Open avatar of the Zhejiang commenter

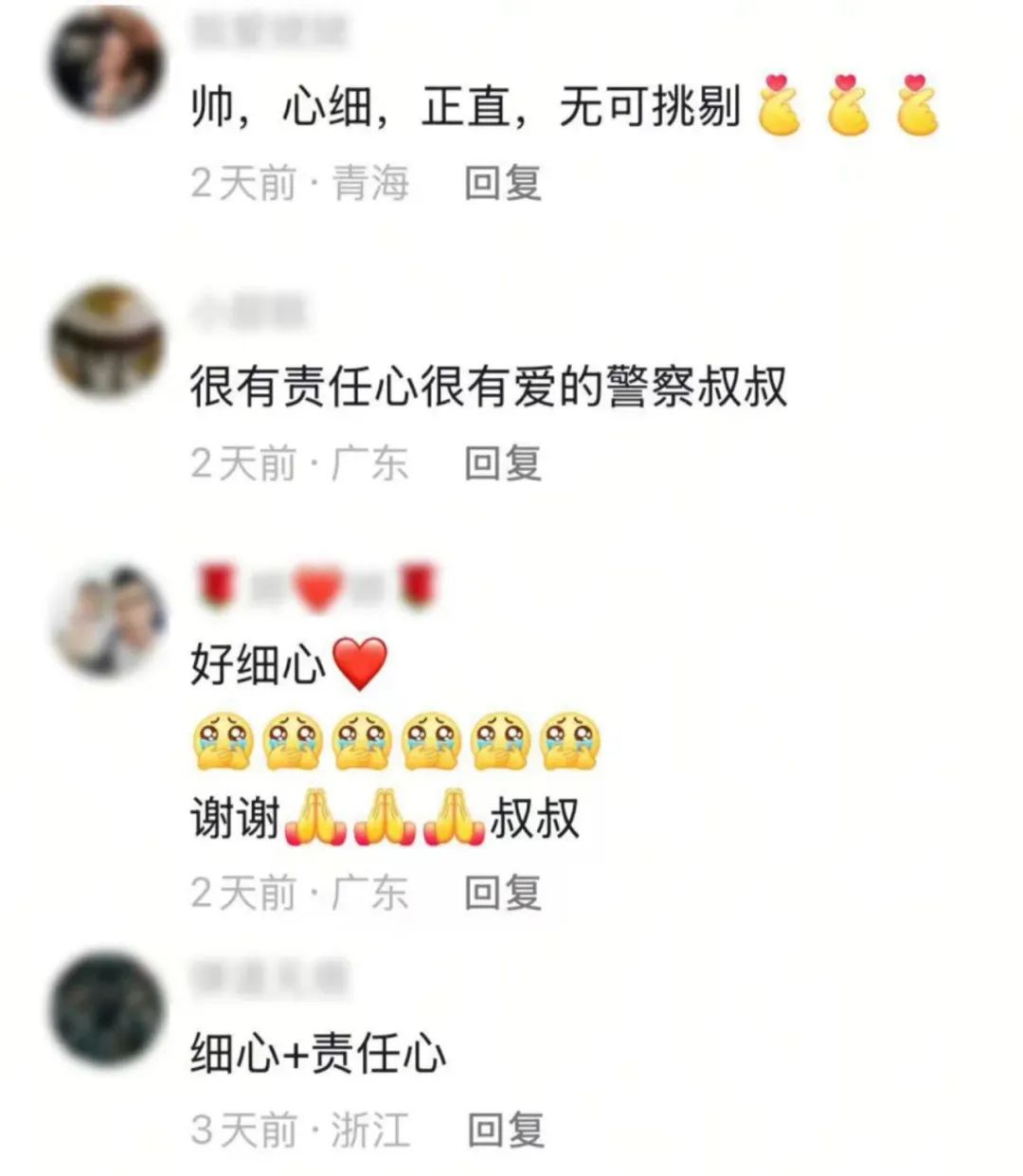point(107,1008)
